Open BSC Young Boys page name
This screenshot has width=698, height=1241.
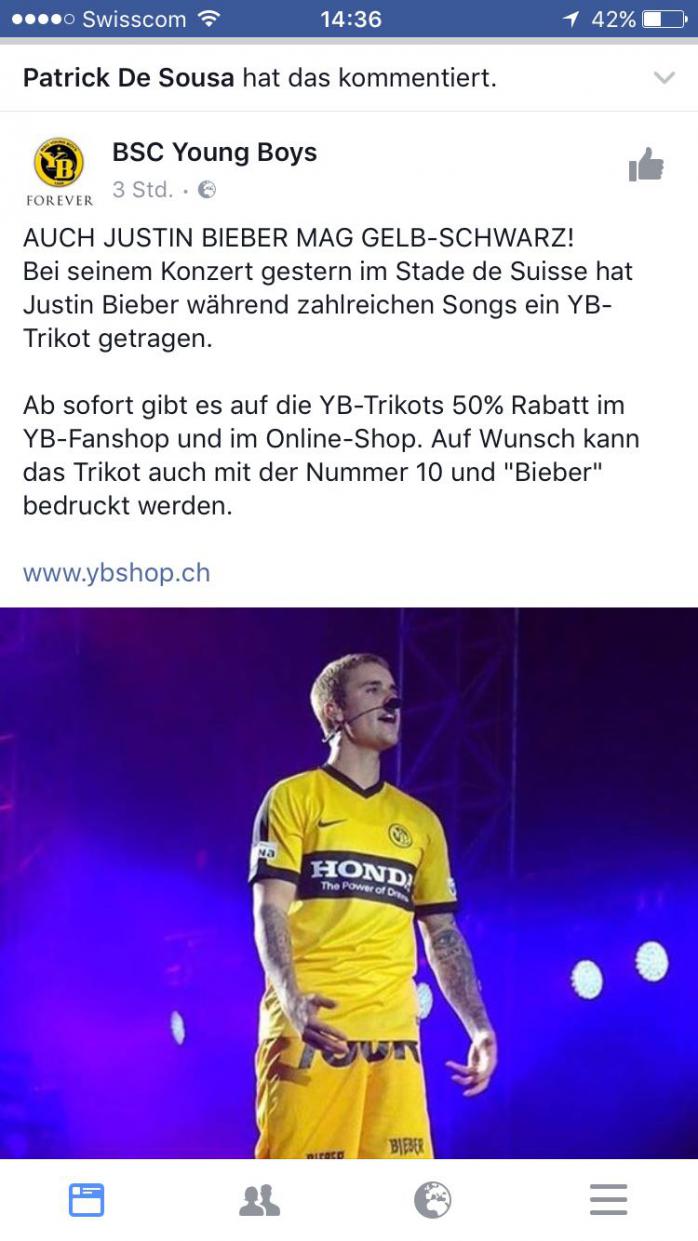pyautogui.click(x=214, y=153)
